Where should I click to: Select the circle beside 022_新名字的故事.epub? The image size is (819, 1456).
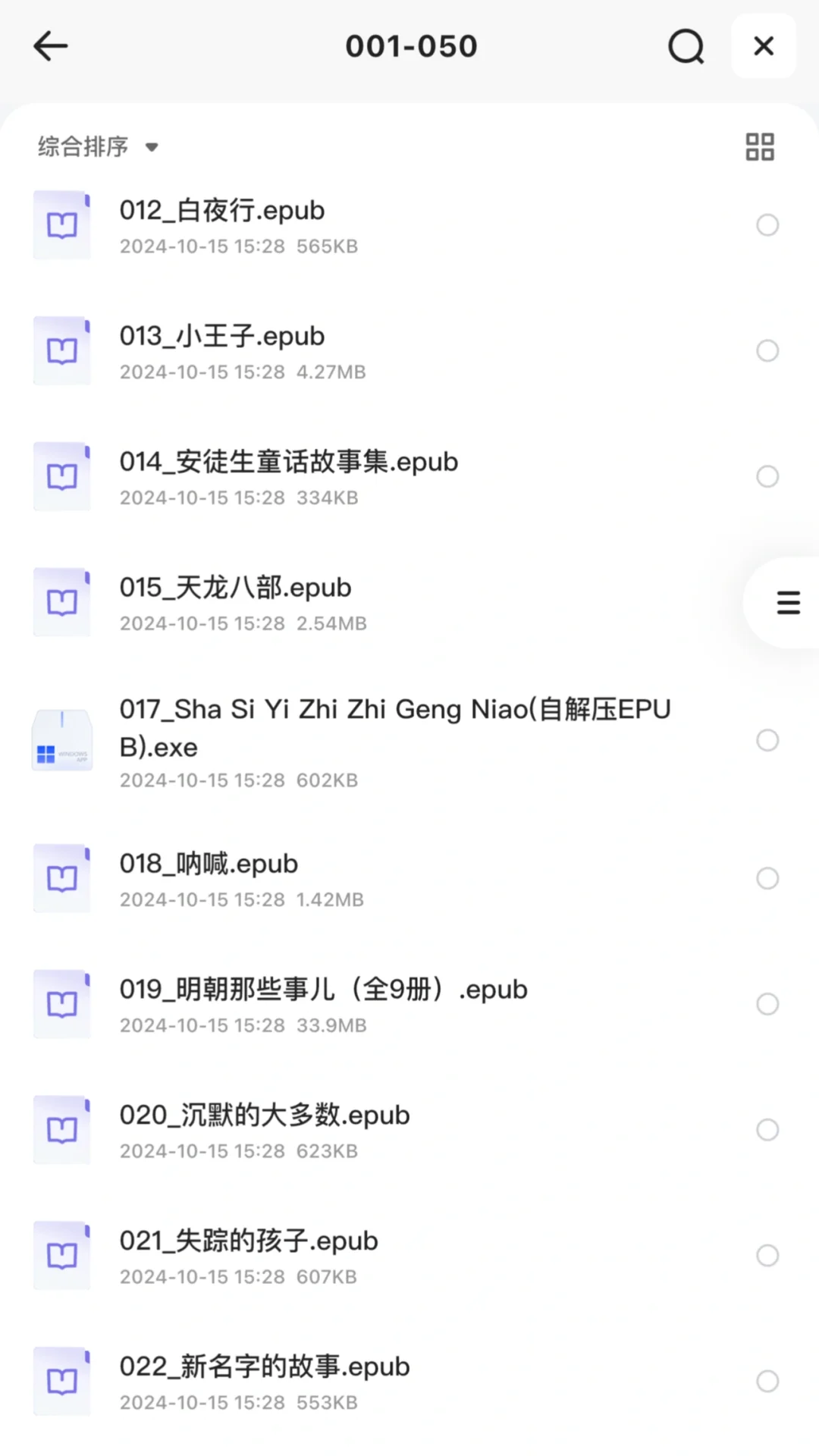[x=767, y=1382]
